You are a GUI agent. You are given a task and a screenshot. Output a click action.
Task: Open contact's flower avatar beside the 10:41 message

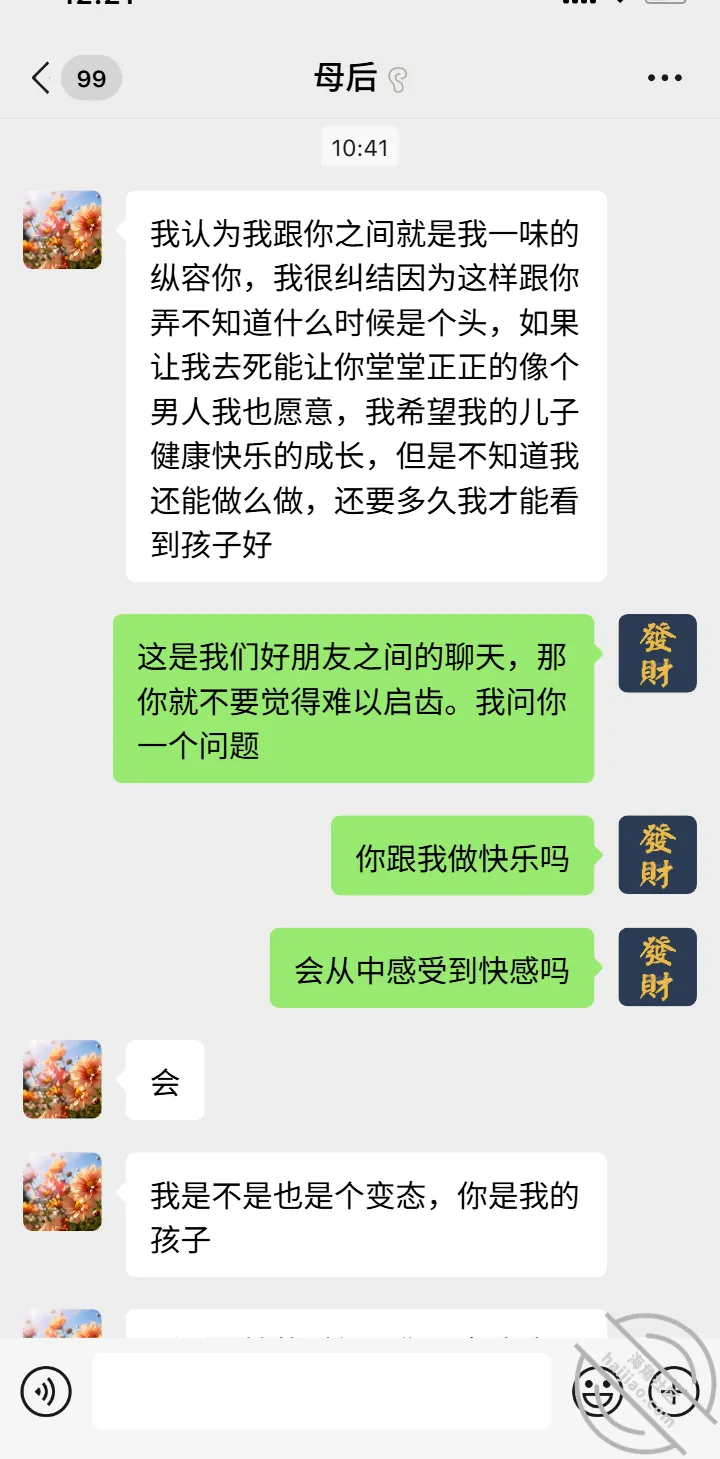(x=62, y=230)
